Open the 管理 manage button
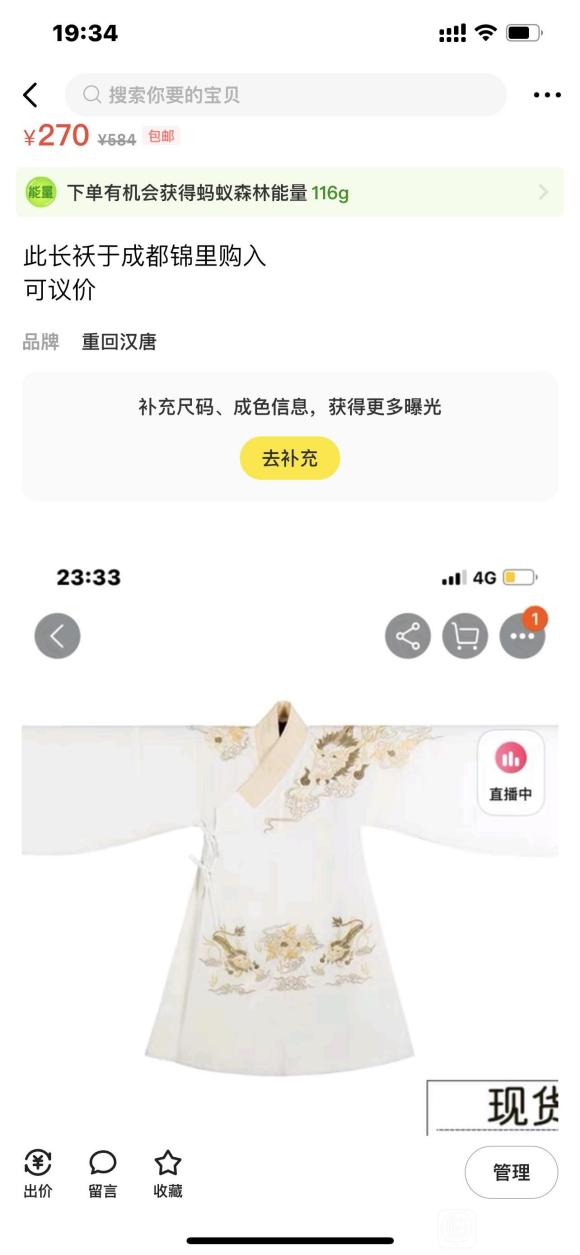Screen dimensions: 580x1255 511,1173
